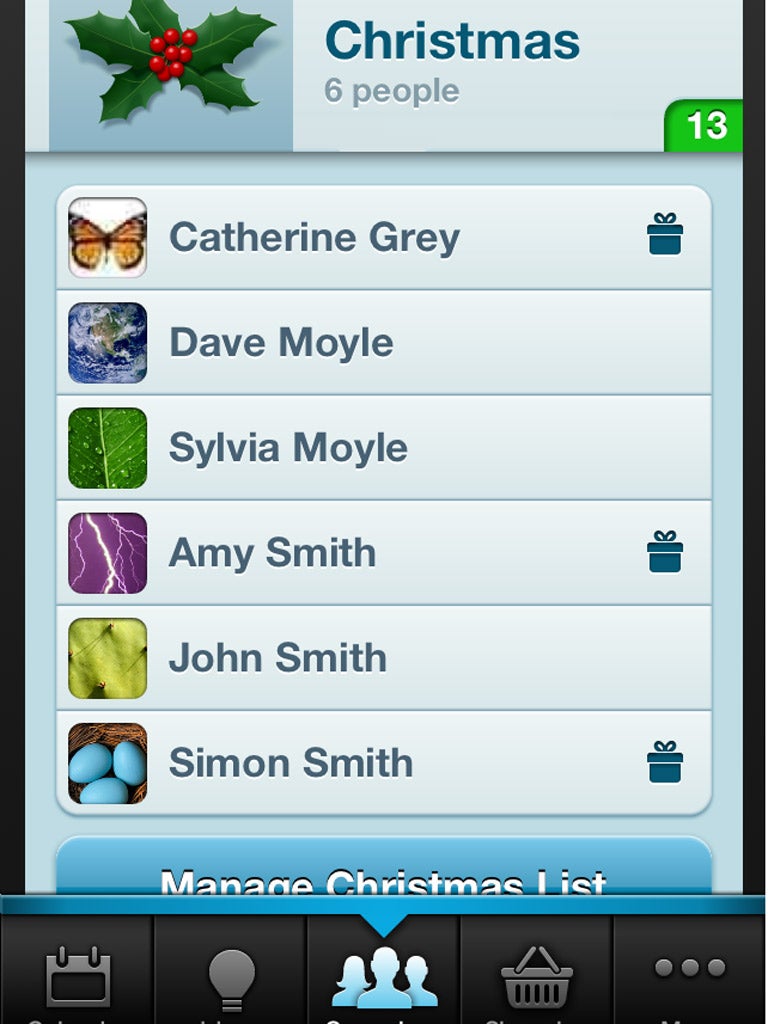
Task: Show the three-dots More tab
Action: point(690,970)
